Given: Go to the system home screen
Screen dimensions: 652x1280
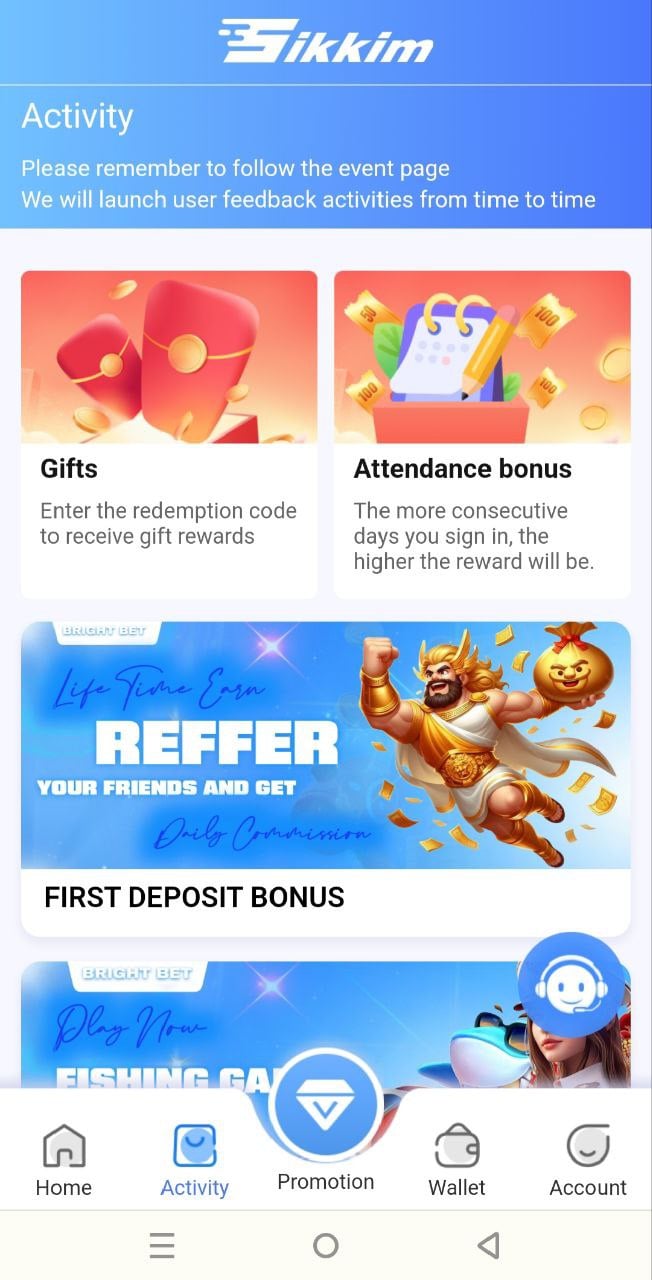Looking at the screenshot, I should pyautogui.click(x=326, y=1245).
